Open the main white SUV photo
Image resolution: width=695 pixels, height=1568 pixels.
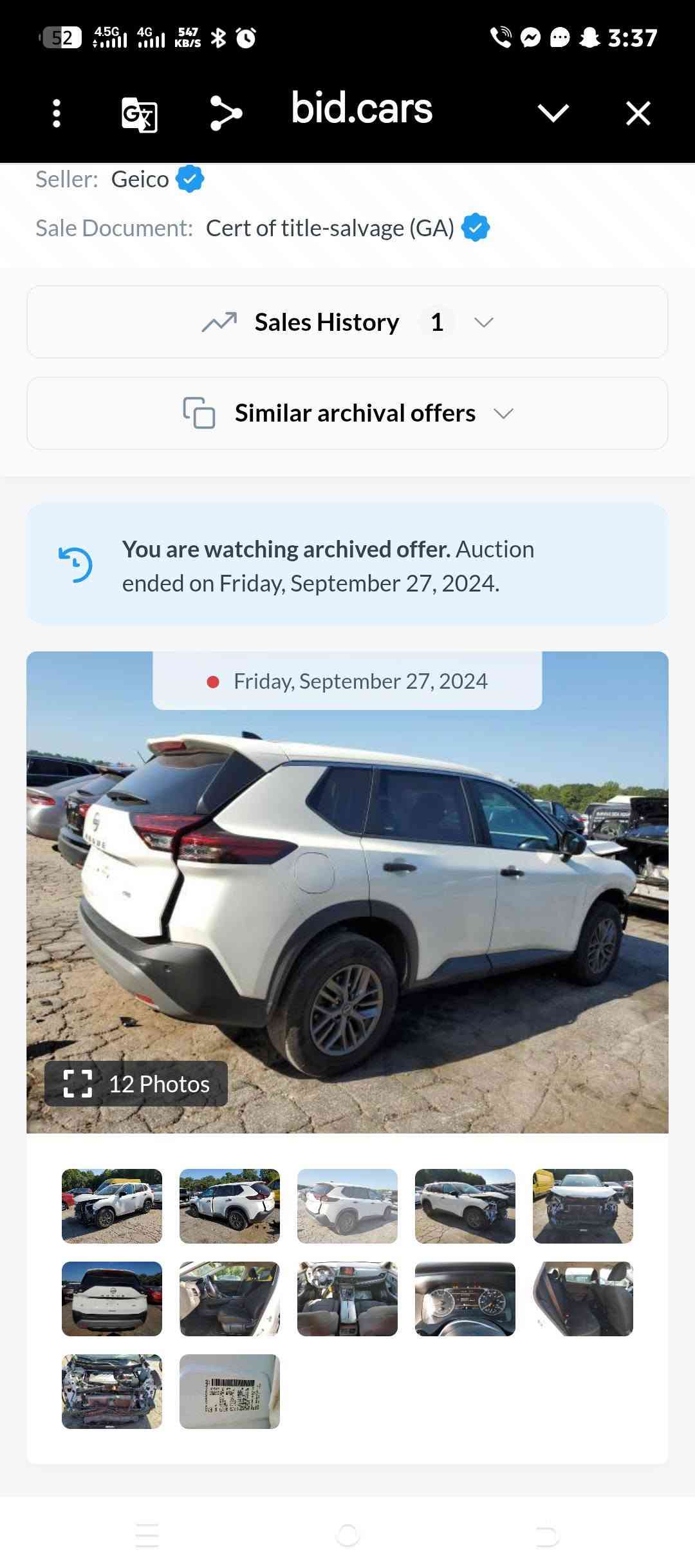click(x=347, y=892)
